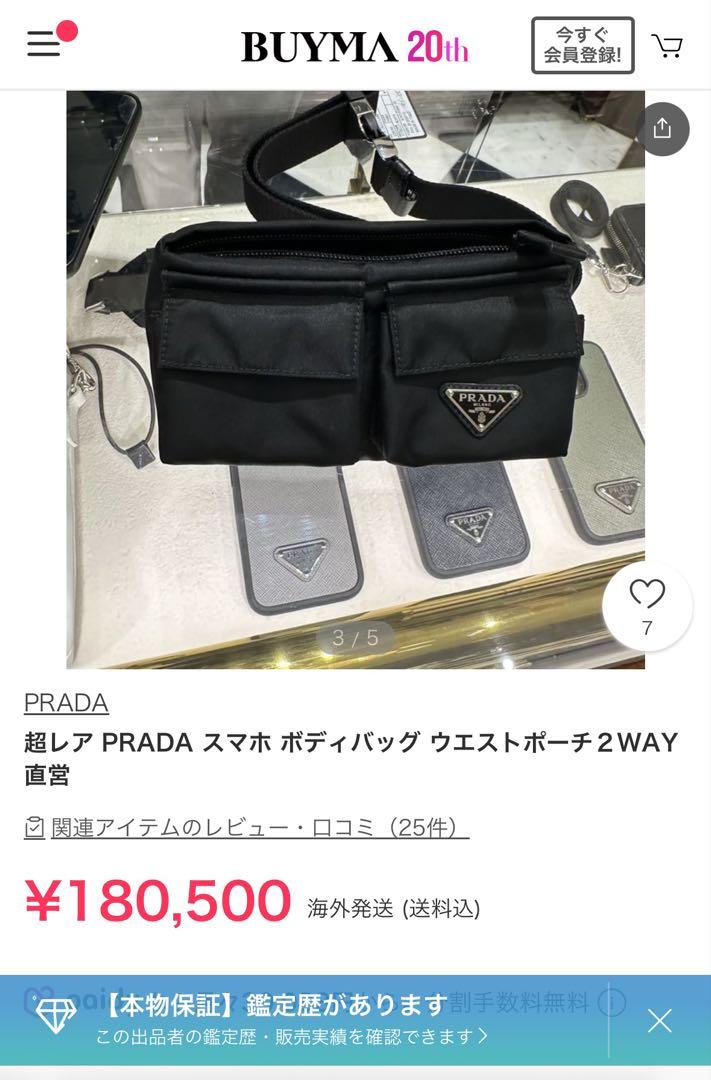The height and width of the screenshot is (1080, 711).
Task: Dismiss the 本物保証 banner with X
Action: (659, 1020)
